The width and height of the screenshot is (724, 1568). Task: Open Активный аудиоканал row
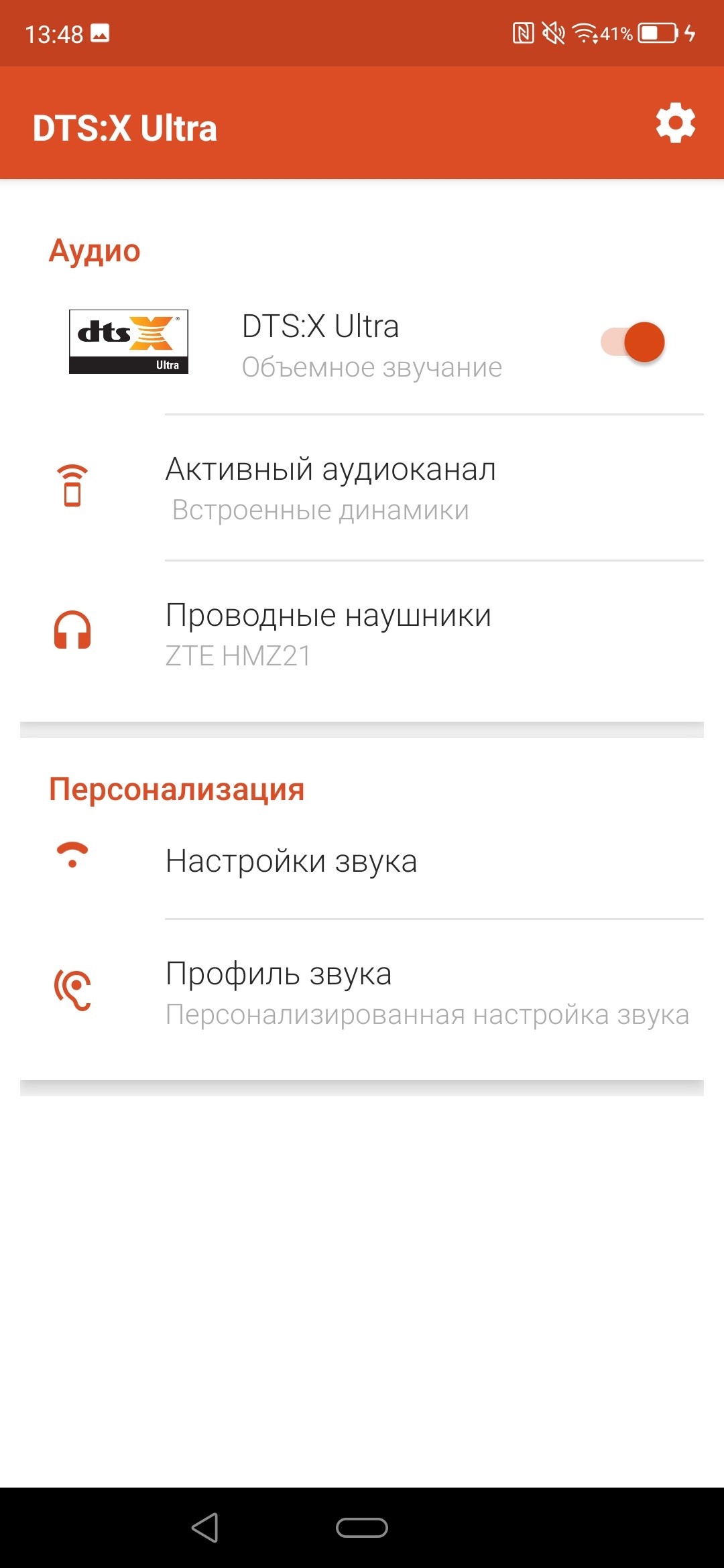pyautogui.click(x=362, y=488)
